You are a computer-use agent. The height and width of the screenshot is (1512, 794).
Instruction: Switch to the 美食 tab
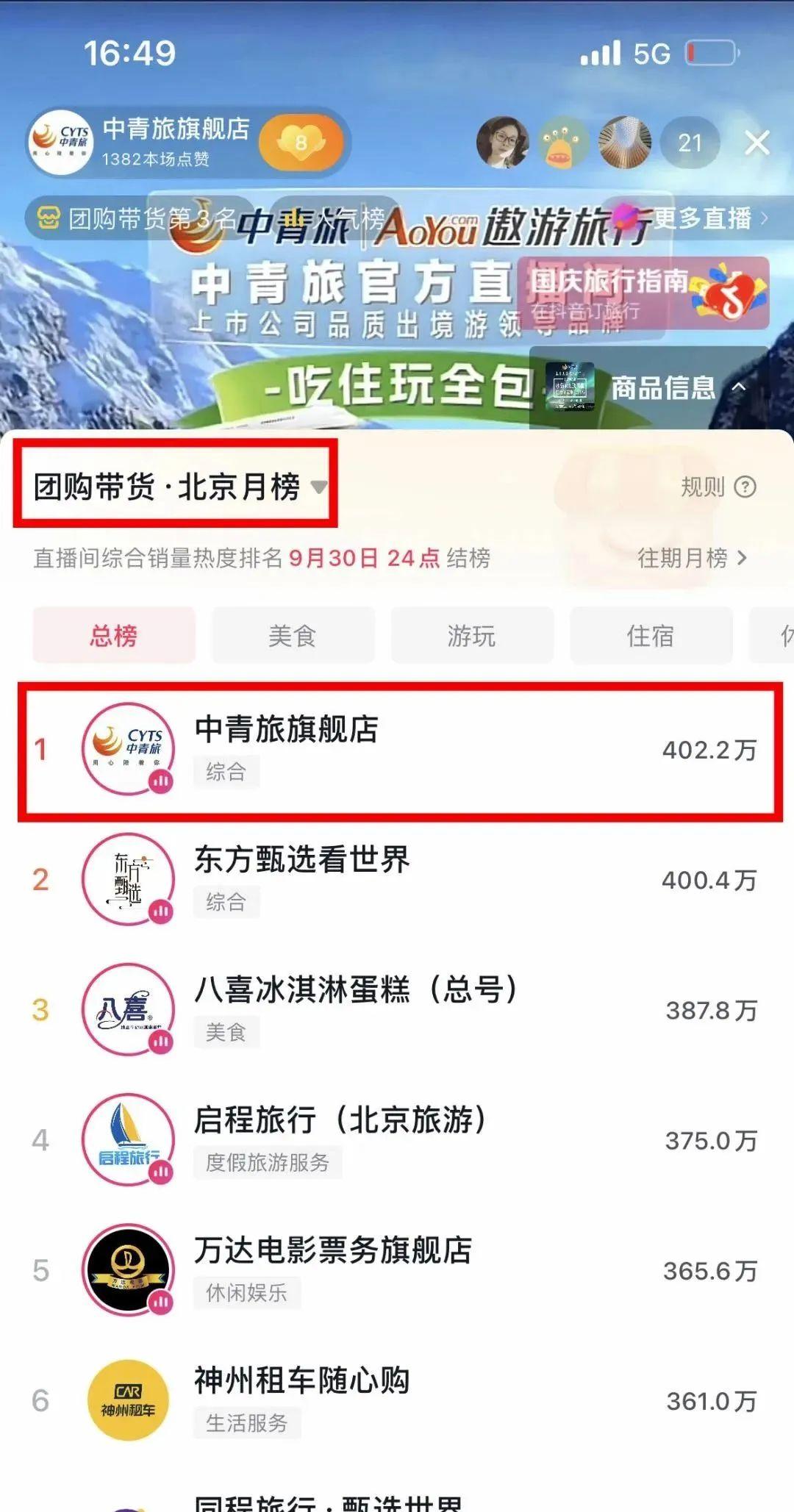click(x=293, y=637)
